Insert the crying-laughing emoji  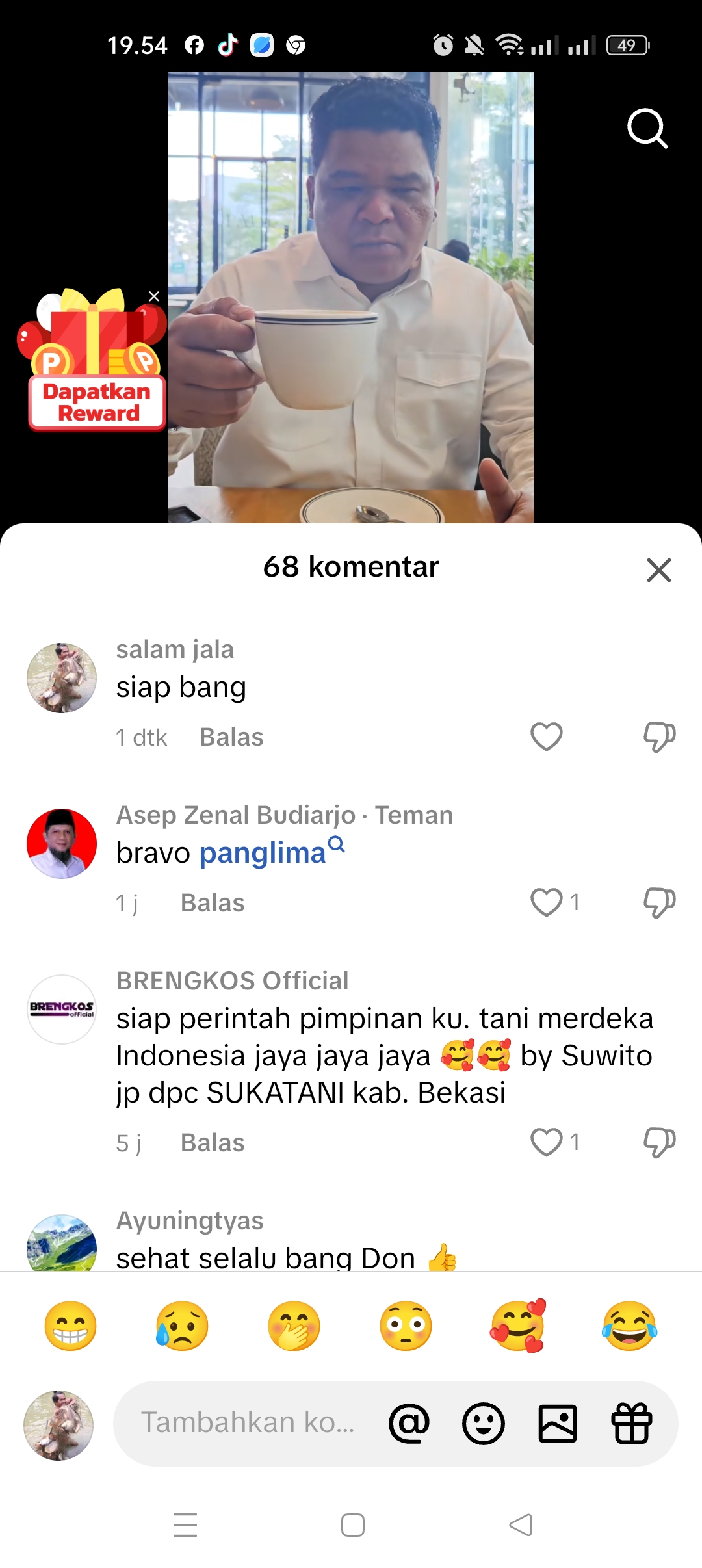[629, 1326]
